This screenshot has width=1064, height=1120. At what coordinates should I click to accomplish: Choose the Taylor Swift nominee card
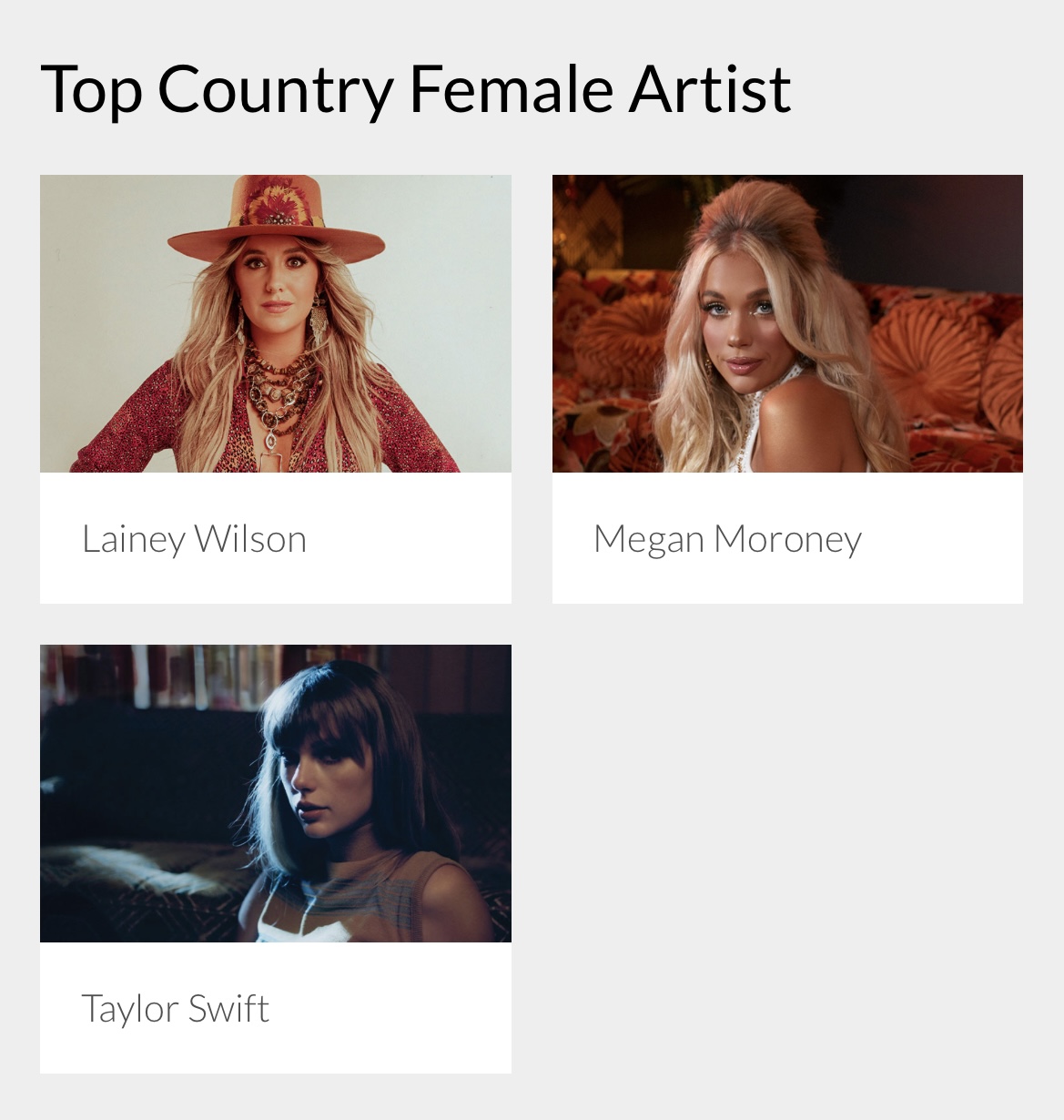point(275,859)
